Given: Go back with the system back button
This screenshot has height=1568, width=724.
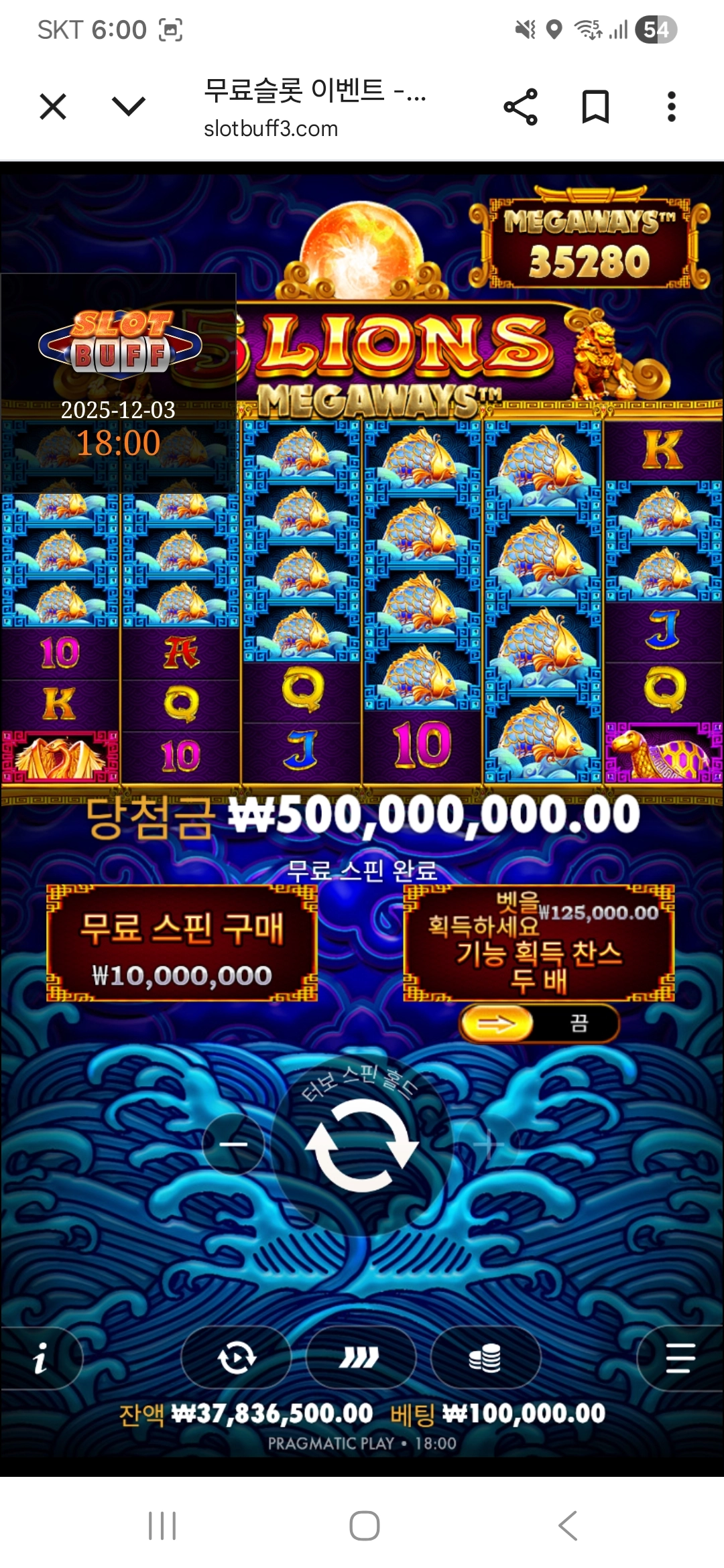Looking at the screenshot, I should (567, 1526).
